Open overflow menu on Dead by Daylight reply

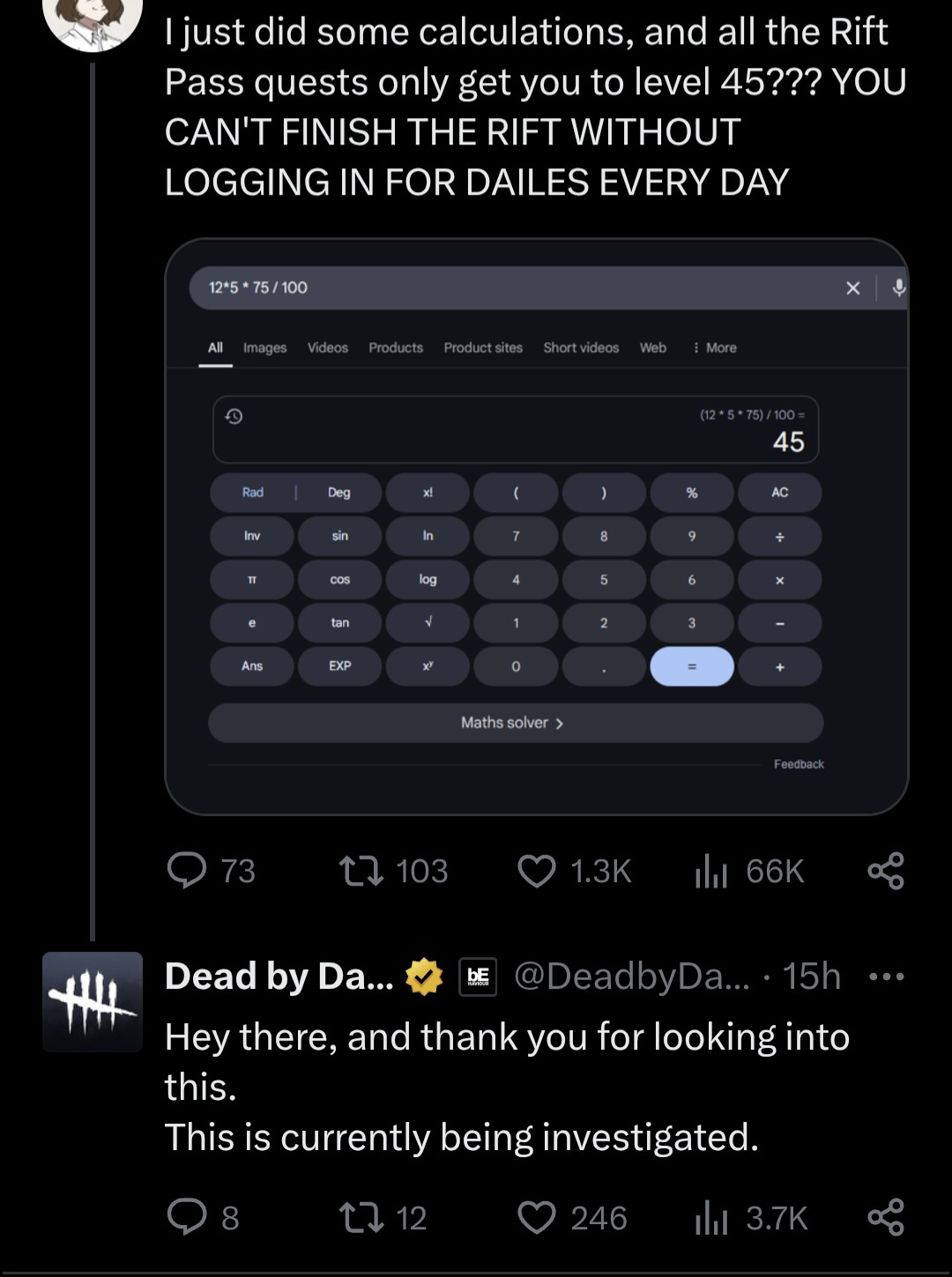point(886,976)
